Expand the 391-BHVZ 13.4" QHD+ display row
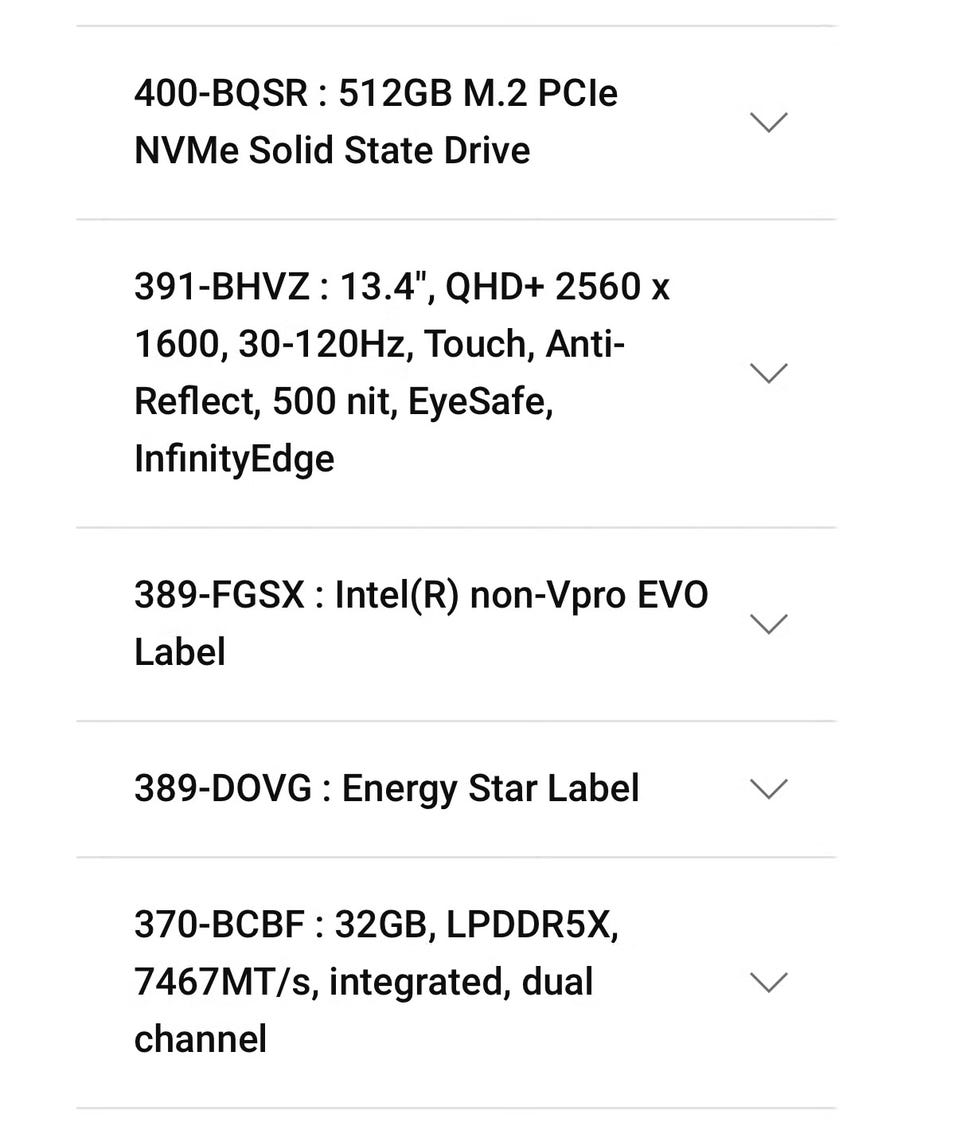The width and height of the screenshot is (960, 1134). click(768, 373)
